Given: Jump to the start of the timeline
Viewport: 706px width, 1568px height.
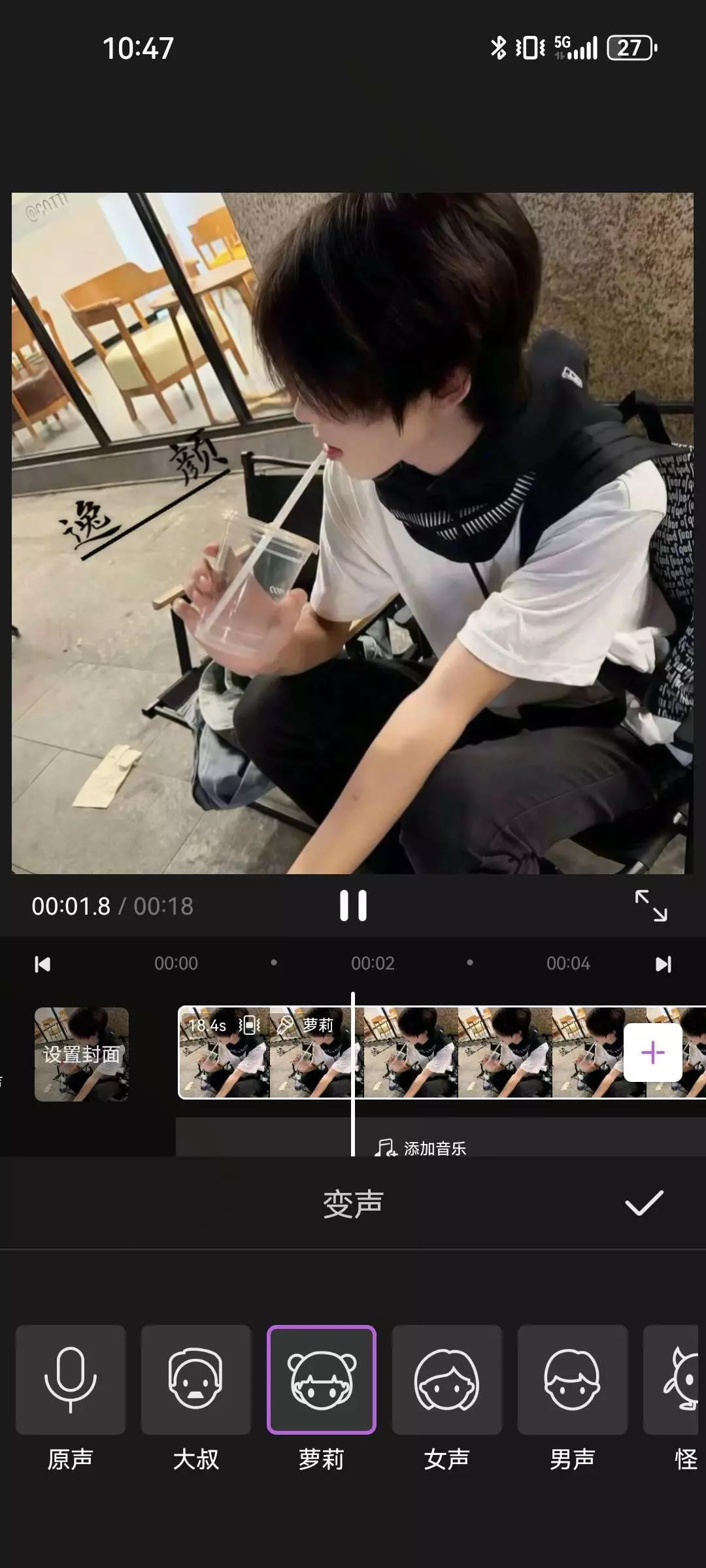Looking at the screenshot, I should tap(42, 964).
